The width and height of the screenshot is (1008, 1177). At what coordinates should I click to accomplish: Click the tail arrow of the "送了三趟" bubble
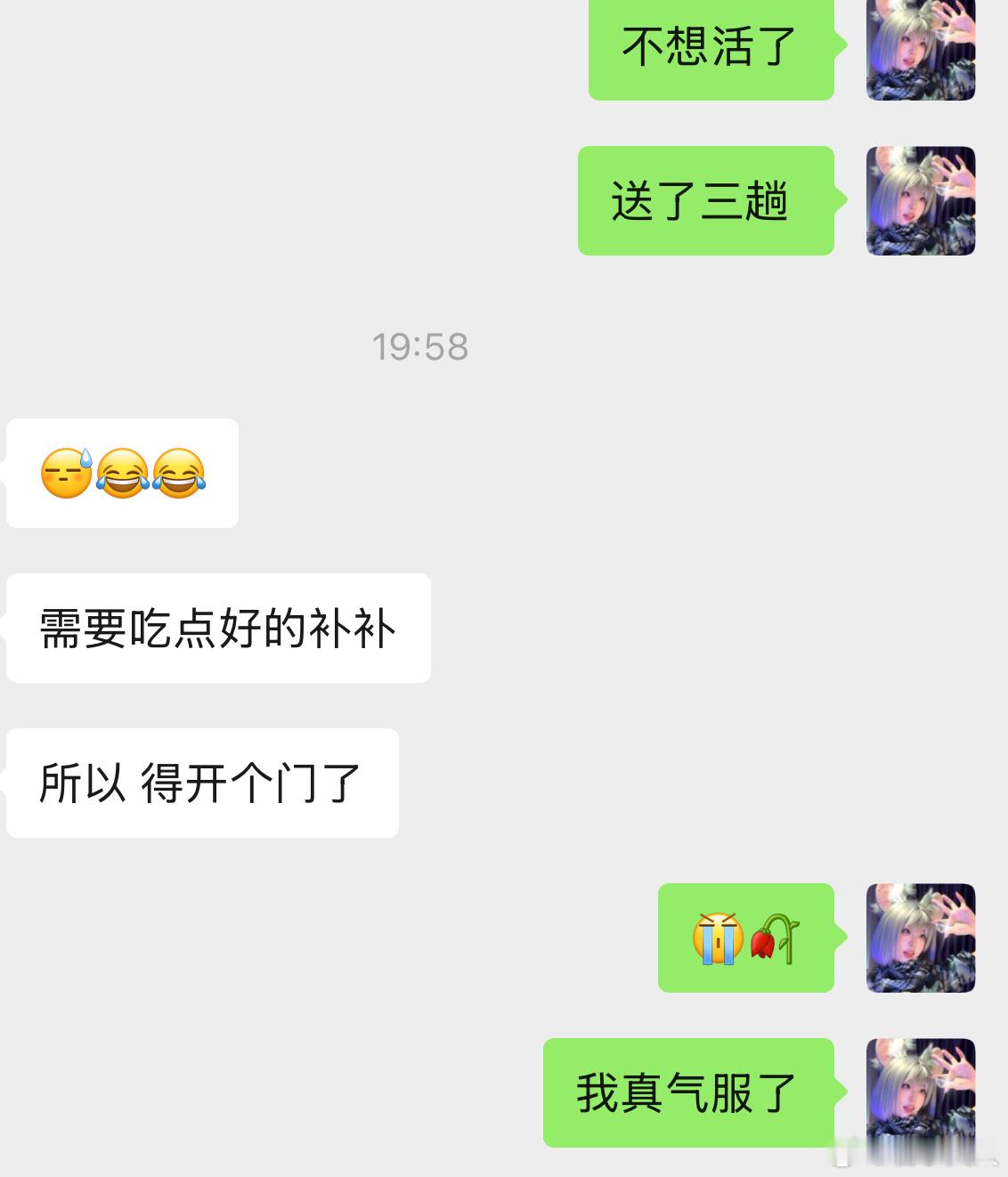click(842, 200)
